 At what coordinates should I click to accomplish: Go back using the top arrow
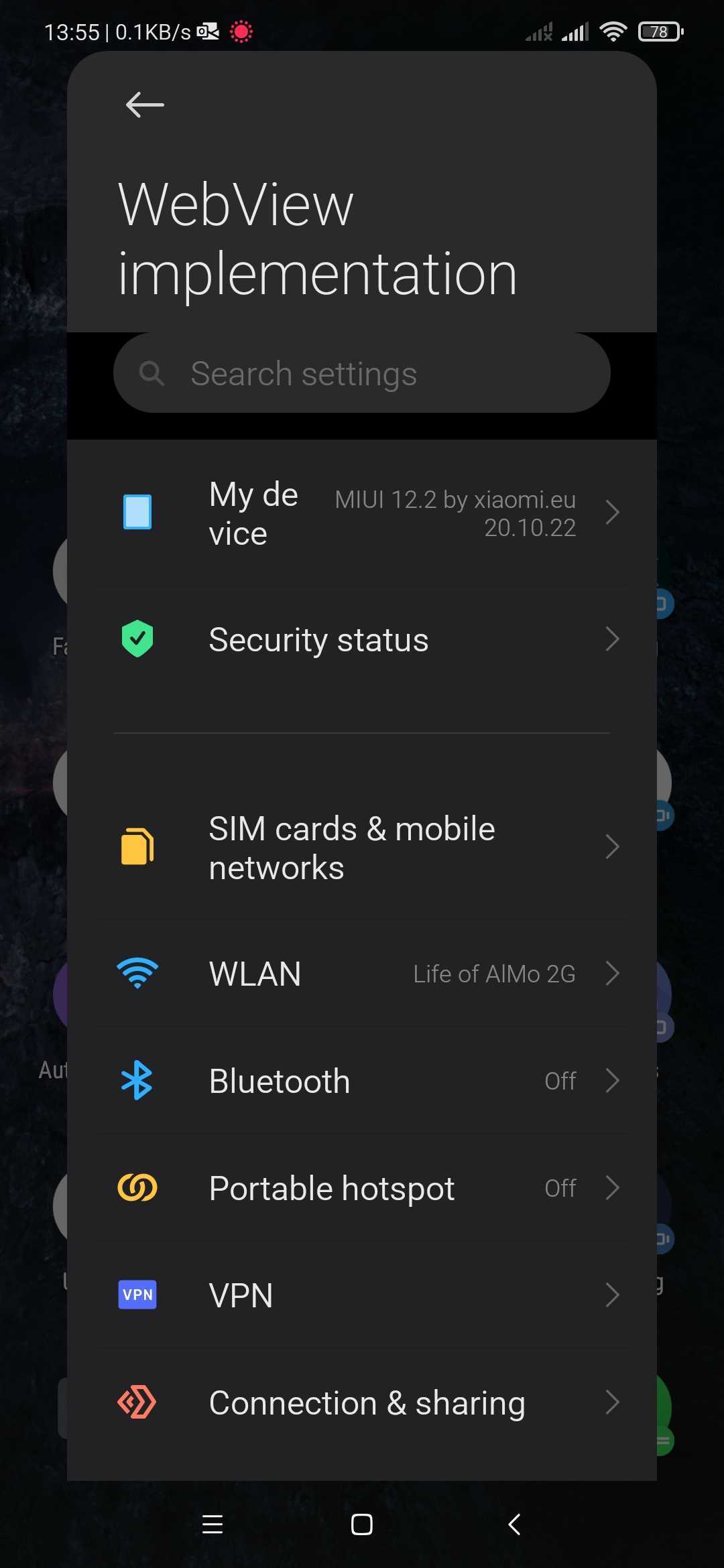(x=145, y=105)
